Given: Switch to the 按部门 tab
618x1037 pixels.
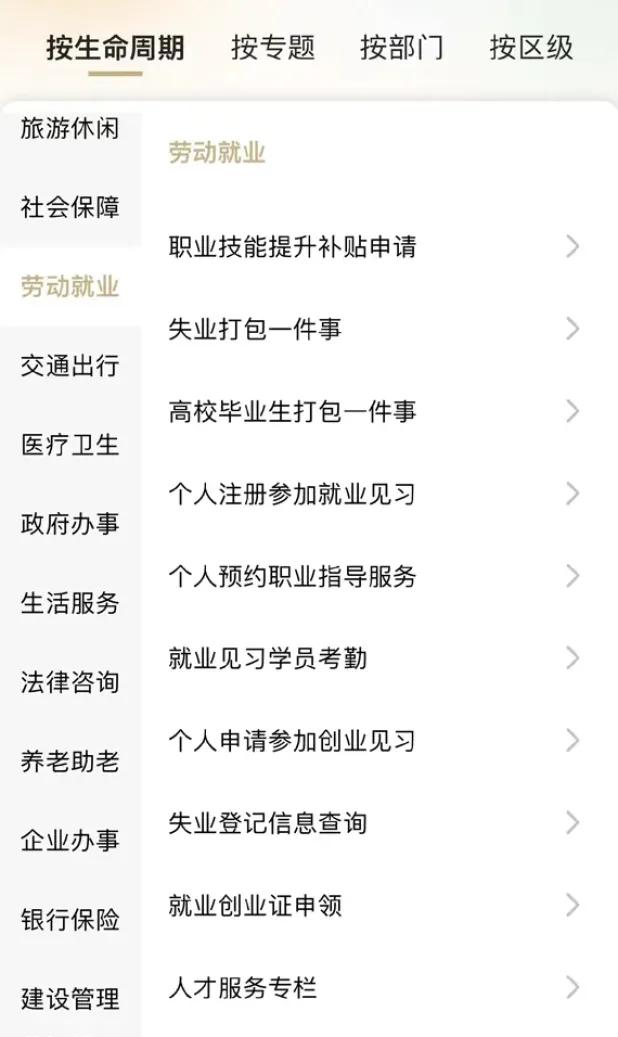Looking at the screenshot, I should point(402,48).
